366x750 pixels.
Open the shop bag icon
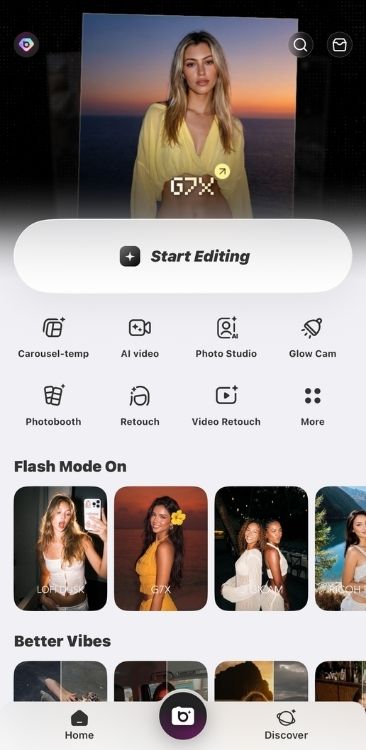coord(340,45)
